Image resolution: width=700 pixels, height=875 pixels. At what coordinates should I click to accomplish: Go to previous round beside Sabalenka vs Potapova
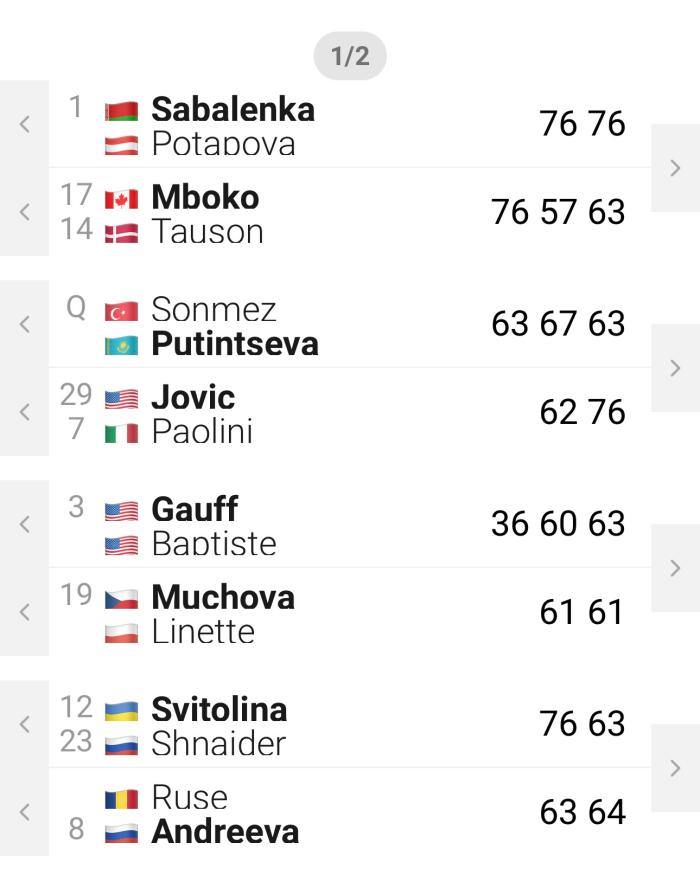pos(24,124)
